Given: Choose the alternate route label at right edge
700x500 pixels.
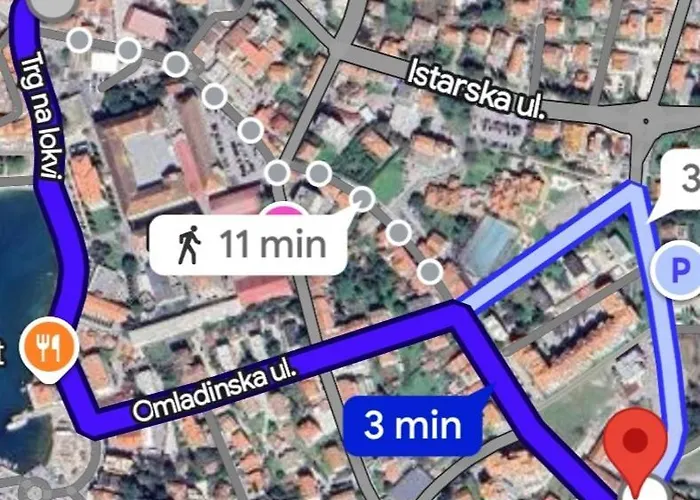Looking at the screenshot, I should point(684,183).
